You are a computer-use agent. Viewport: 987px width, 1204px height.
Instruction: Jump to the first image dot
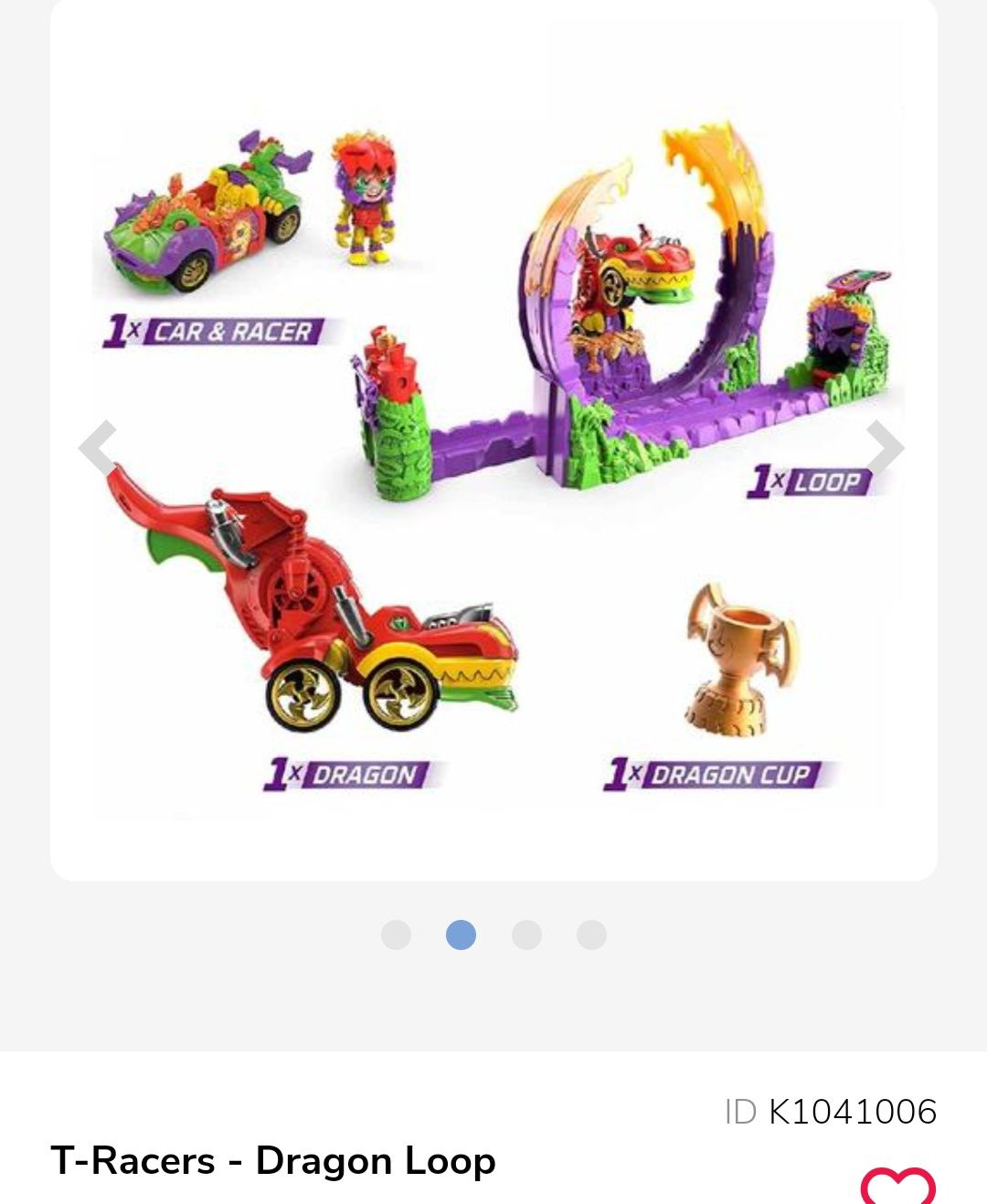click(396, 935)
